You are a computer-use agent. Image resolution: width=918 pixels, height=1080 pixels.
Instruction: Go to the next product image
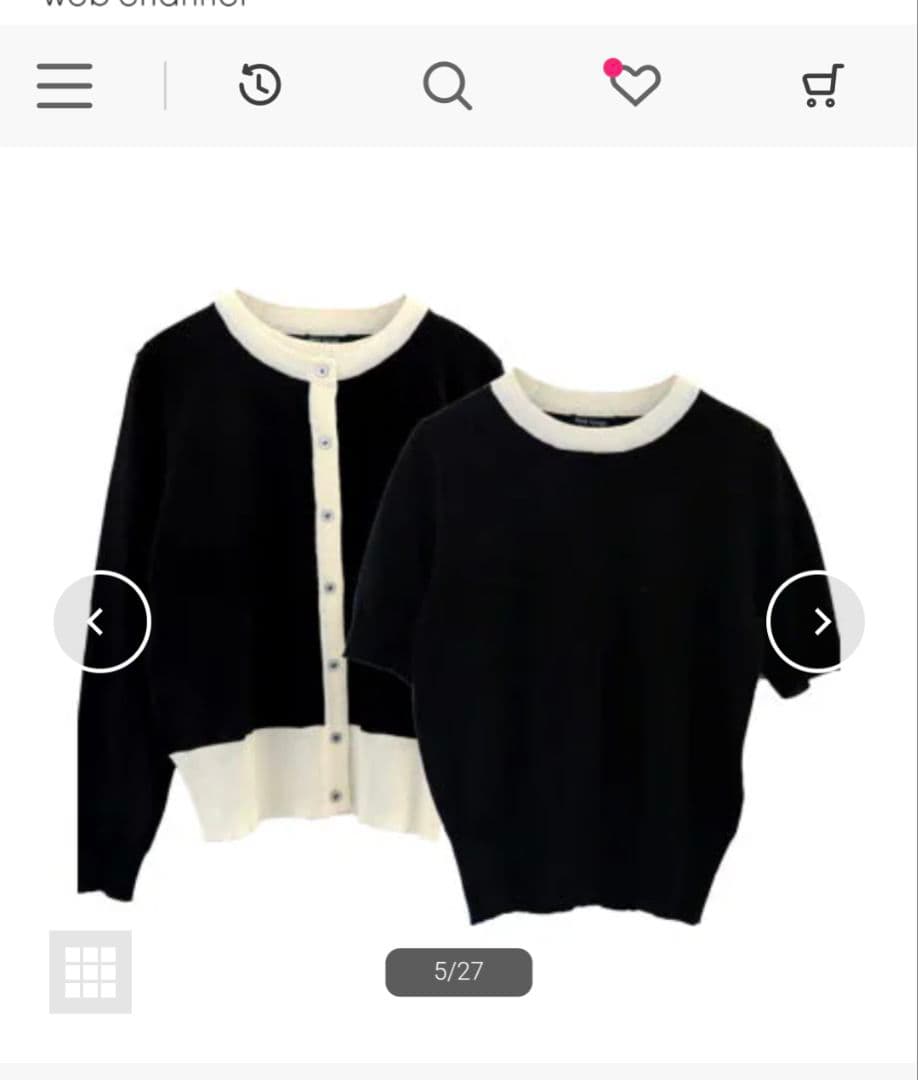[815, 622]
